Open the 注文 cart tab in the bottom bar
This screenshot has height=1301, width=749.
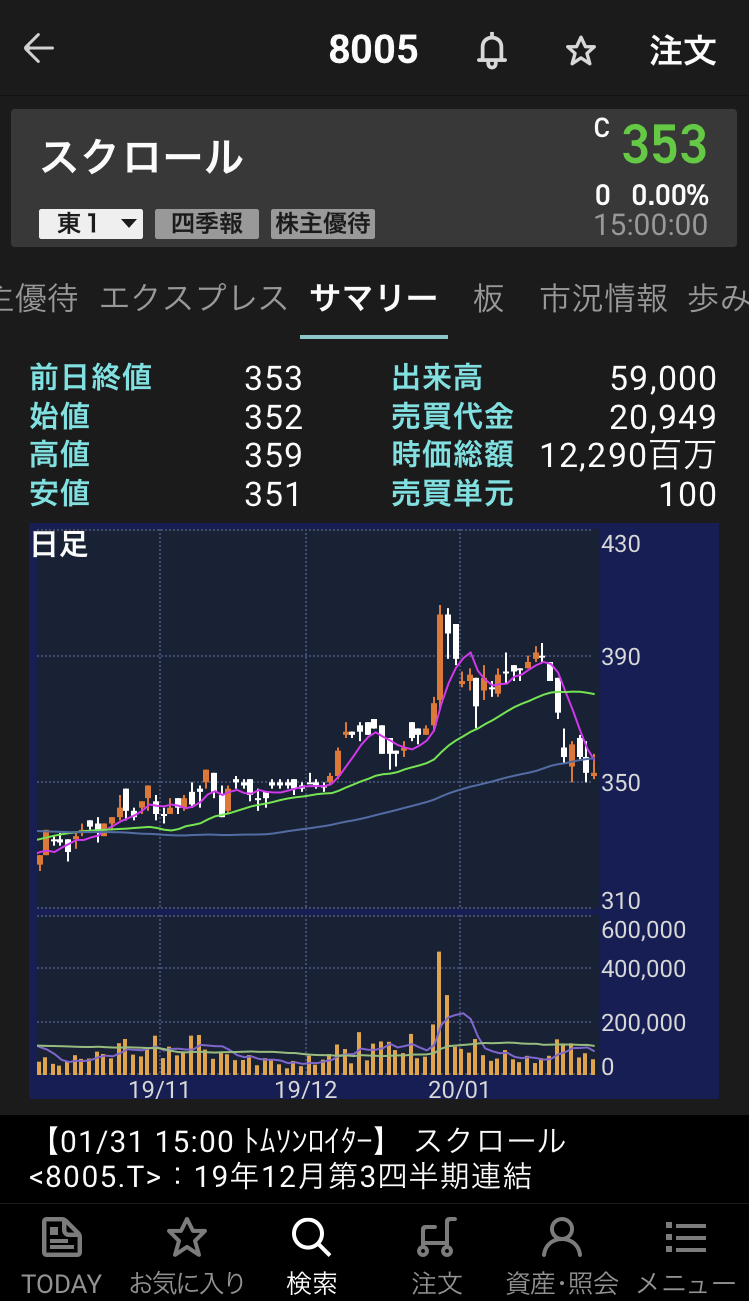436,1254
